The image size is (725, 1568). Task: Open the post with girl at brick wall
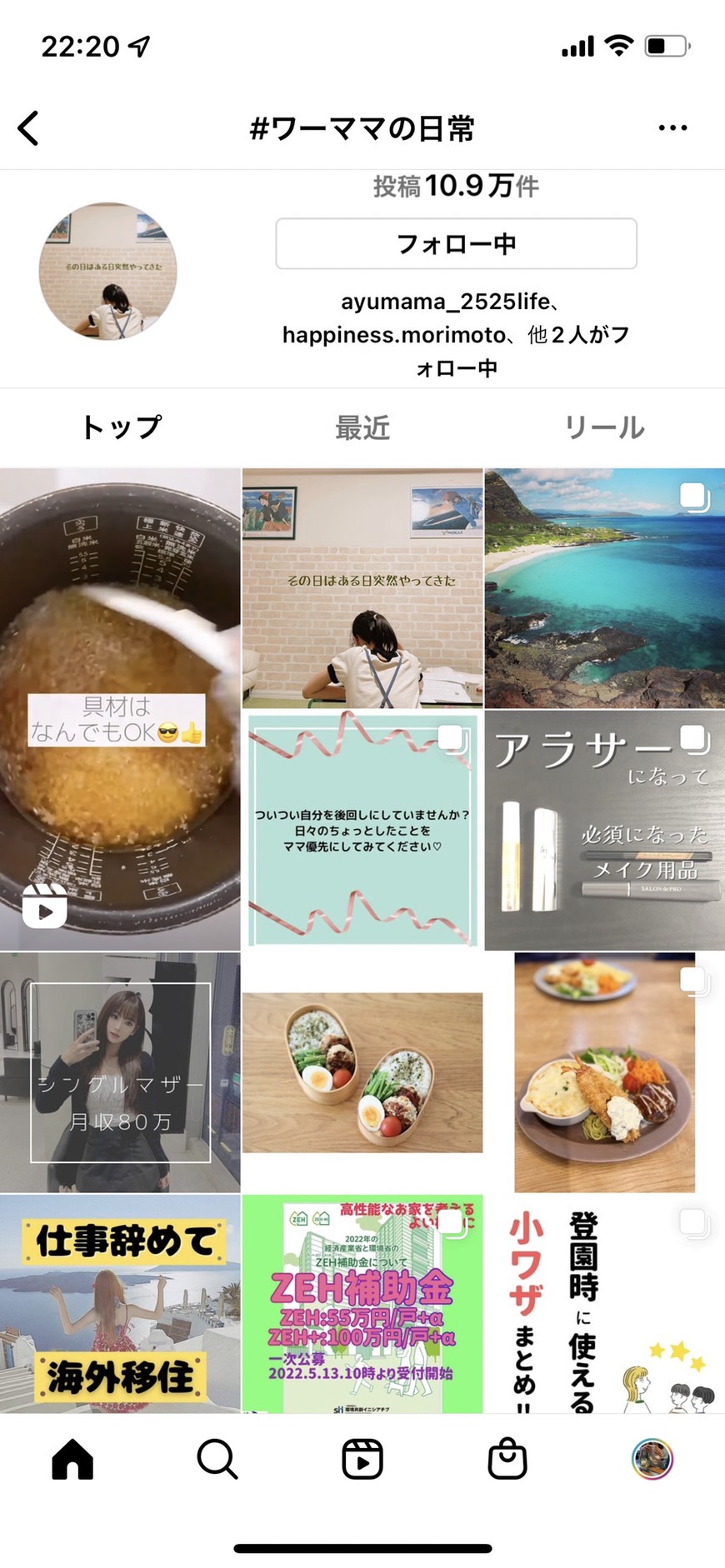coord(362,588)
